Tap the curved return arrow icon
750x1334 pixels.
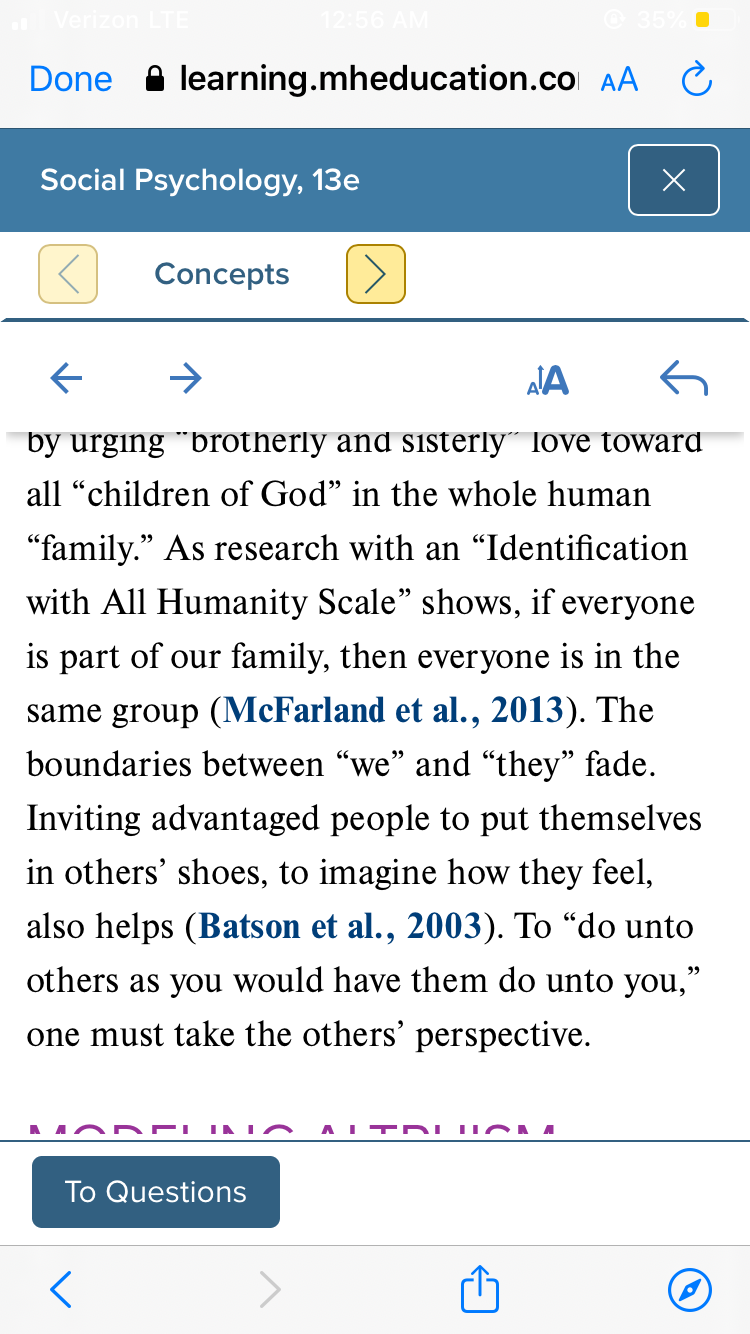pyautogui.click(x=684, y=378)
